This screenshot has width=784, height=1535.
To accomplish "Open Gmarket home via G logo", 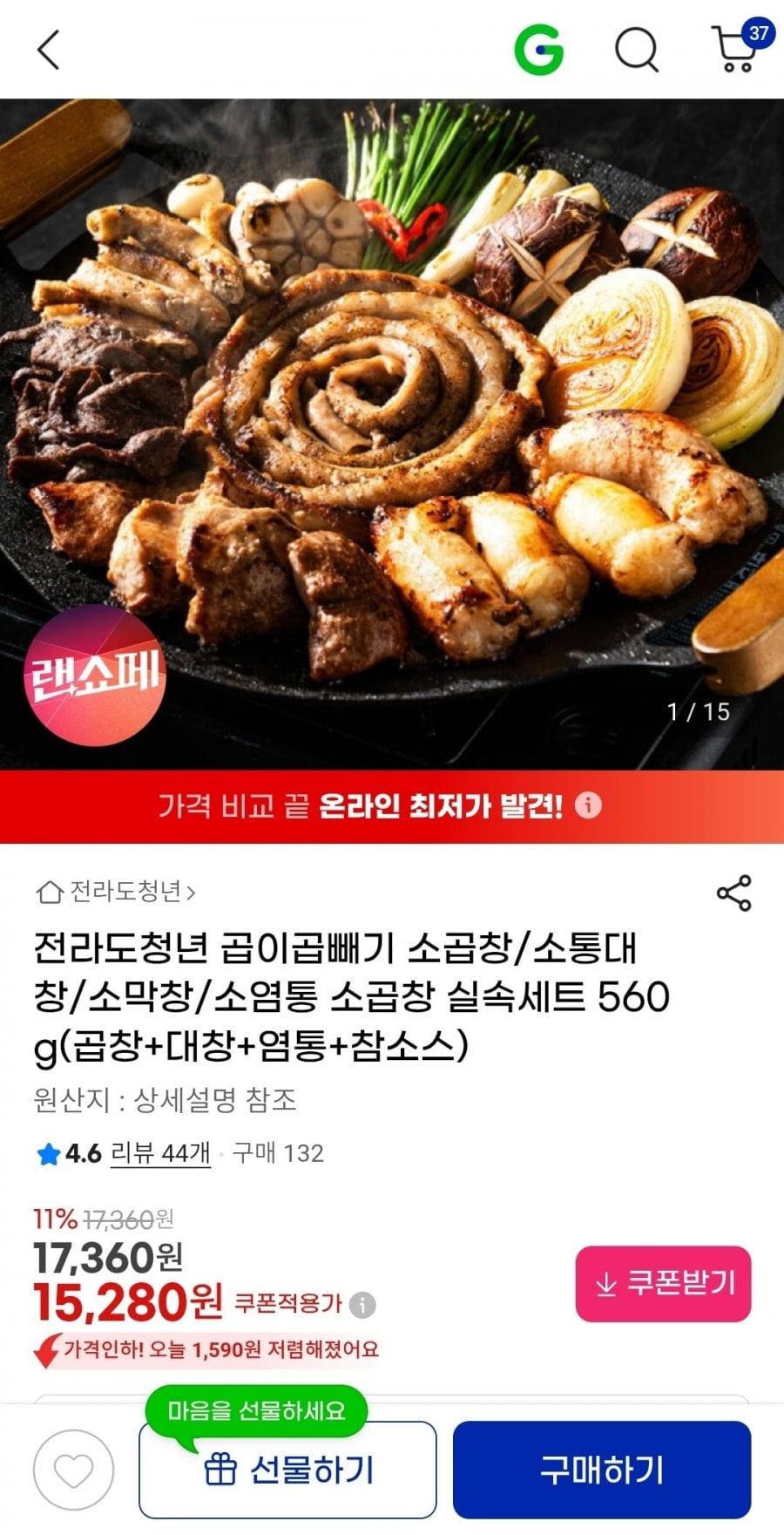I will [x=538, y=50].
